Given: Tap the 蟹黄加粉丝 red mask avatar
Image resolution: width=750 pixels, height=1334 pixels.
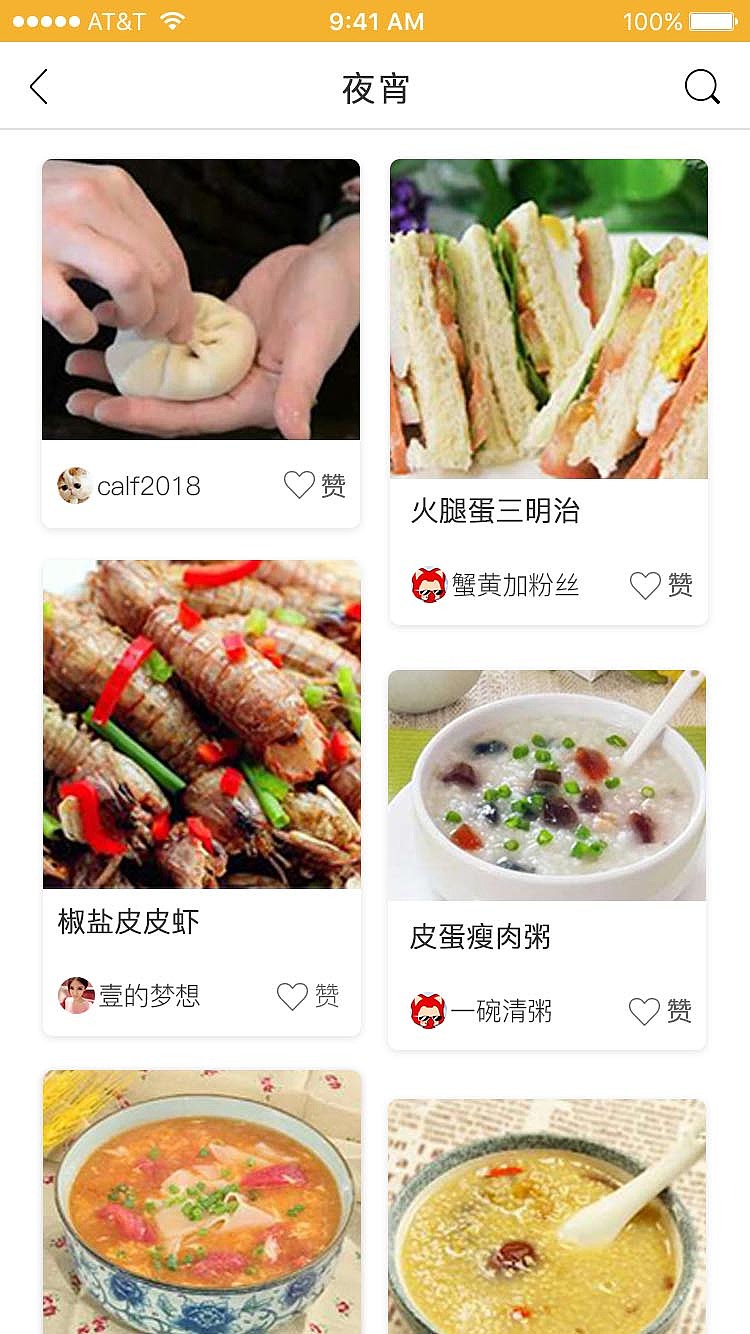Looking at the screenshot, I should point(428,585).
